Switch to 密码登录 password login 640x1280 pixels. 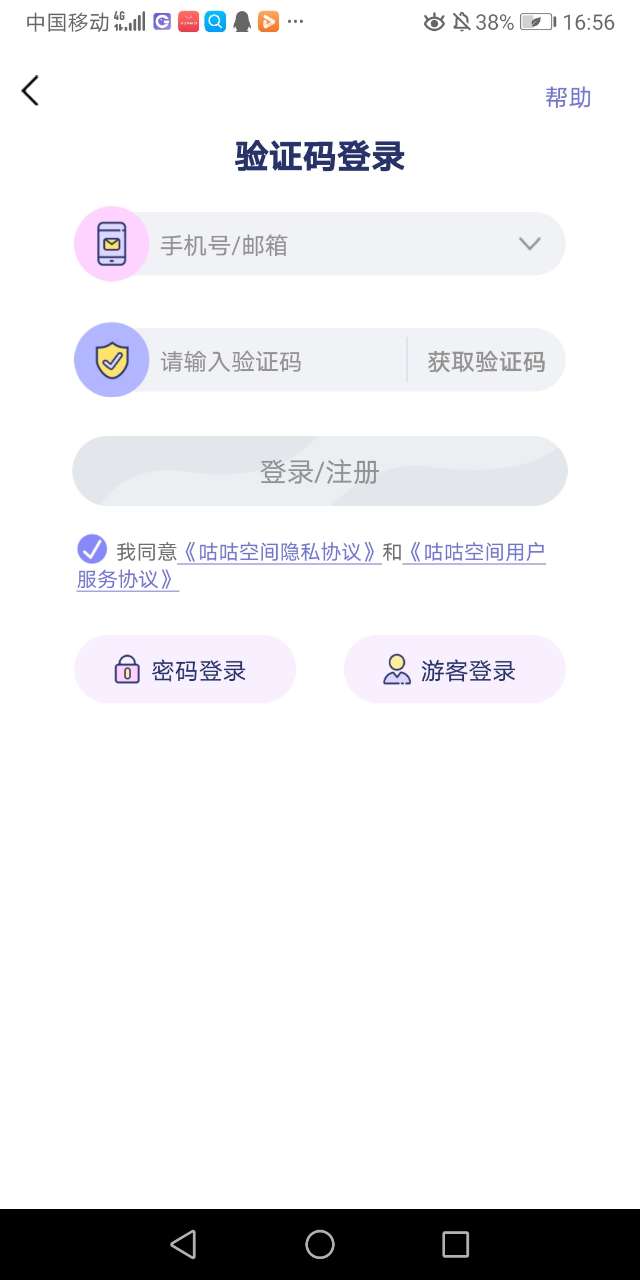click(x=185, y=670)
